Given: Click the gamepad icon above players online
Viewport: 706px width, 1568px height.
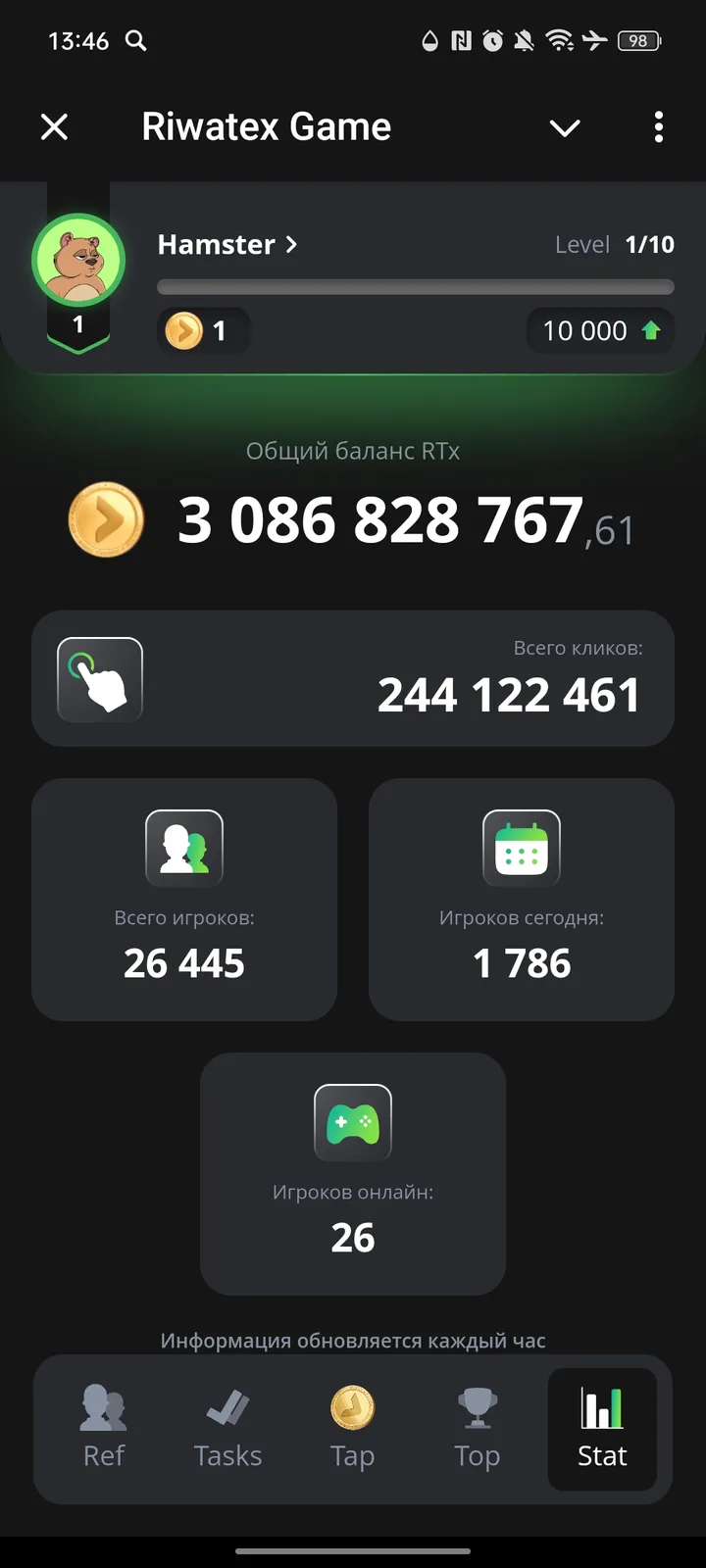Looking at the screenshot, I should [353, 1123].
